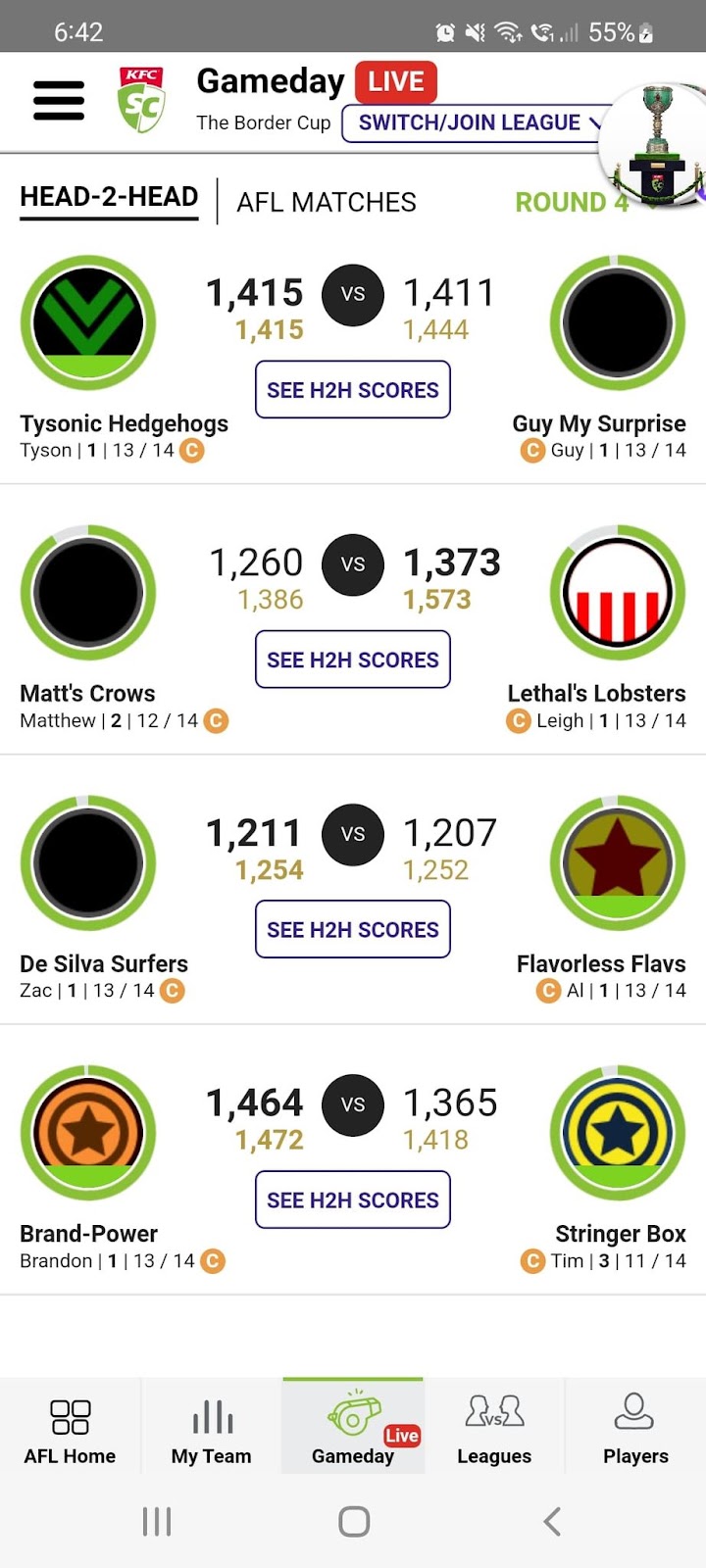Open Flavorless Flavs team logo

coord(618,862)
